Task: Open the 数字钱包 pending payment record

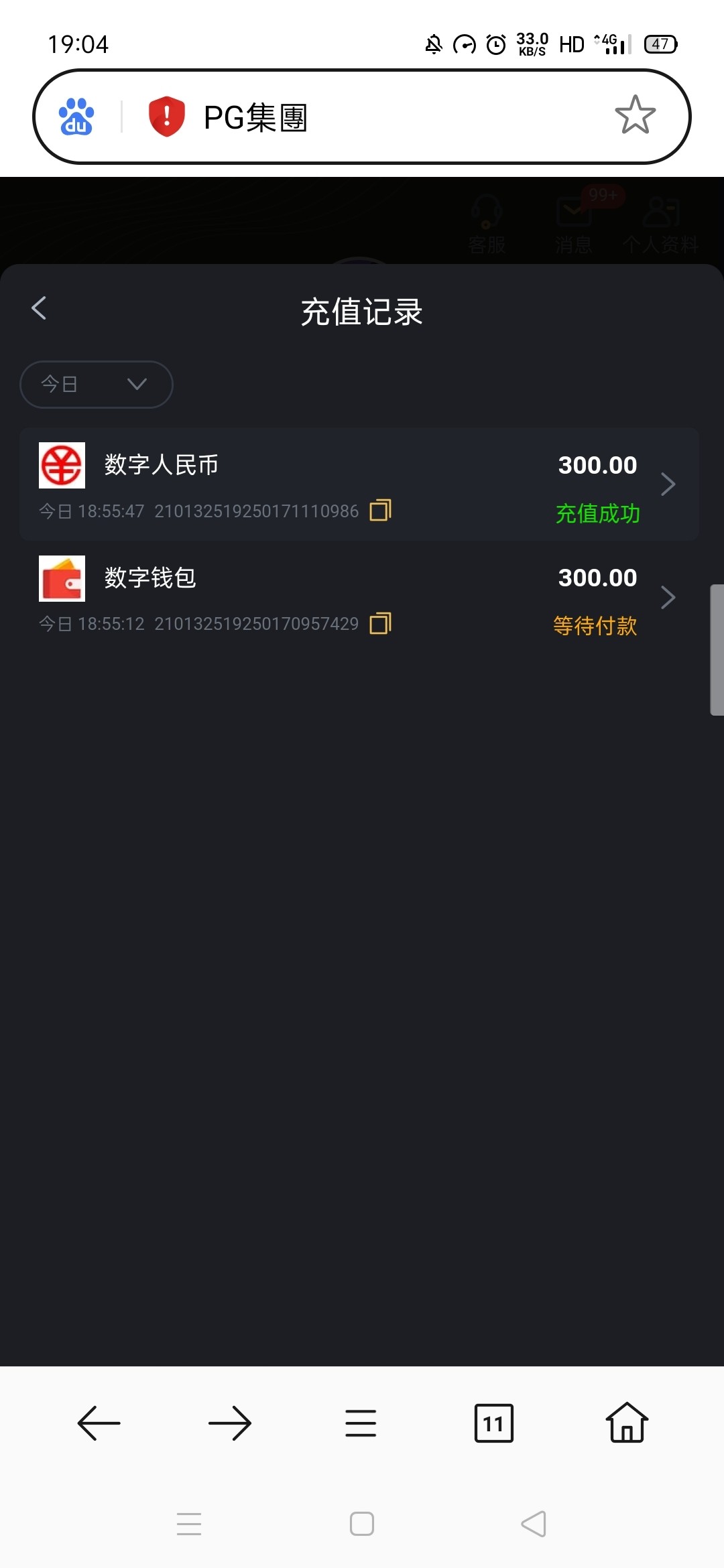Action: coord(359,597)
